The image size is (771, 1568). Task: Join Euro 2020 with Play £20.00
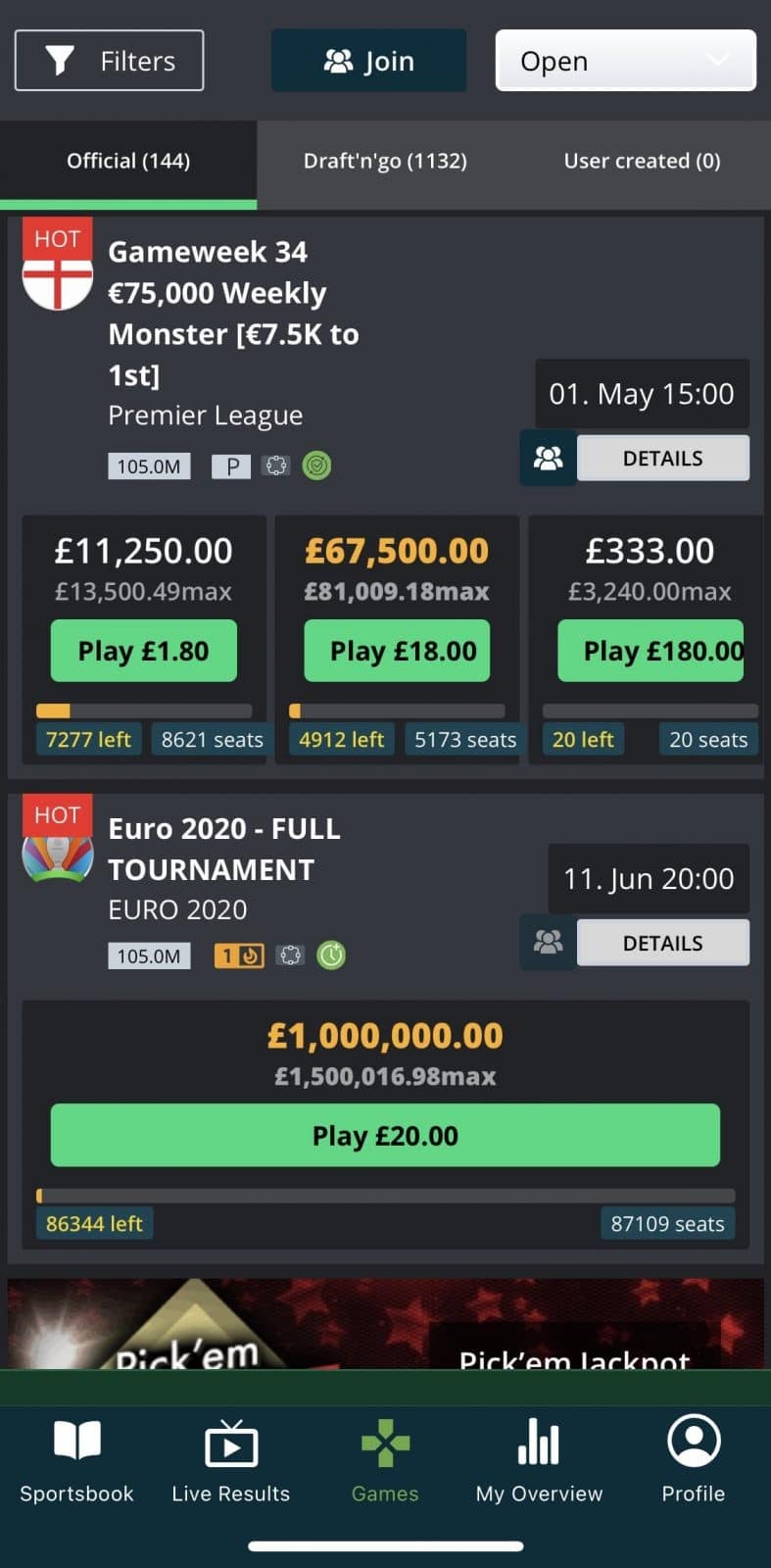(x=385, y=1136)
